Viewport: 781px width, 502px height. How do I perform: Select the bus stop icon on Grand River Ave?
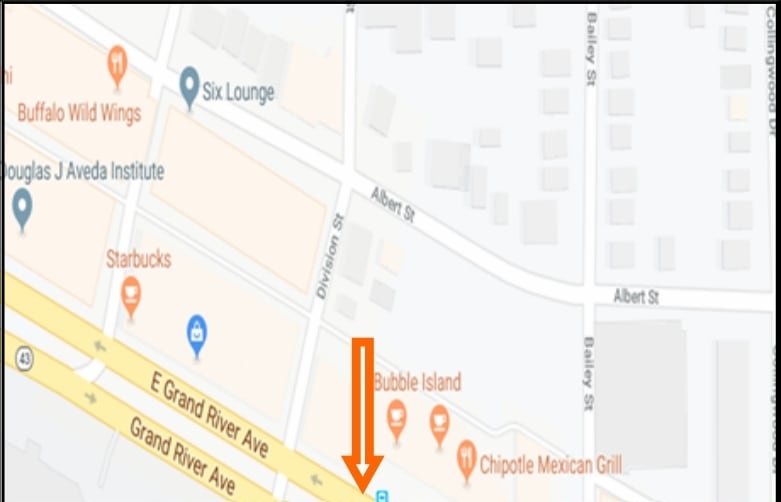(x=380, y=495)
